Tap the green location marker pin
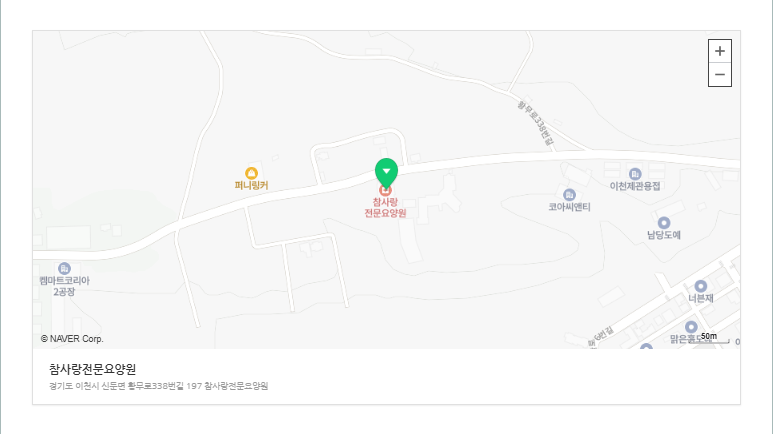This screenshot has width=774, height=434. [386, 171]
